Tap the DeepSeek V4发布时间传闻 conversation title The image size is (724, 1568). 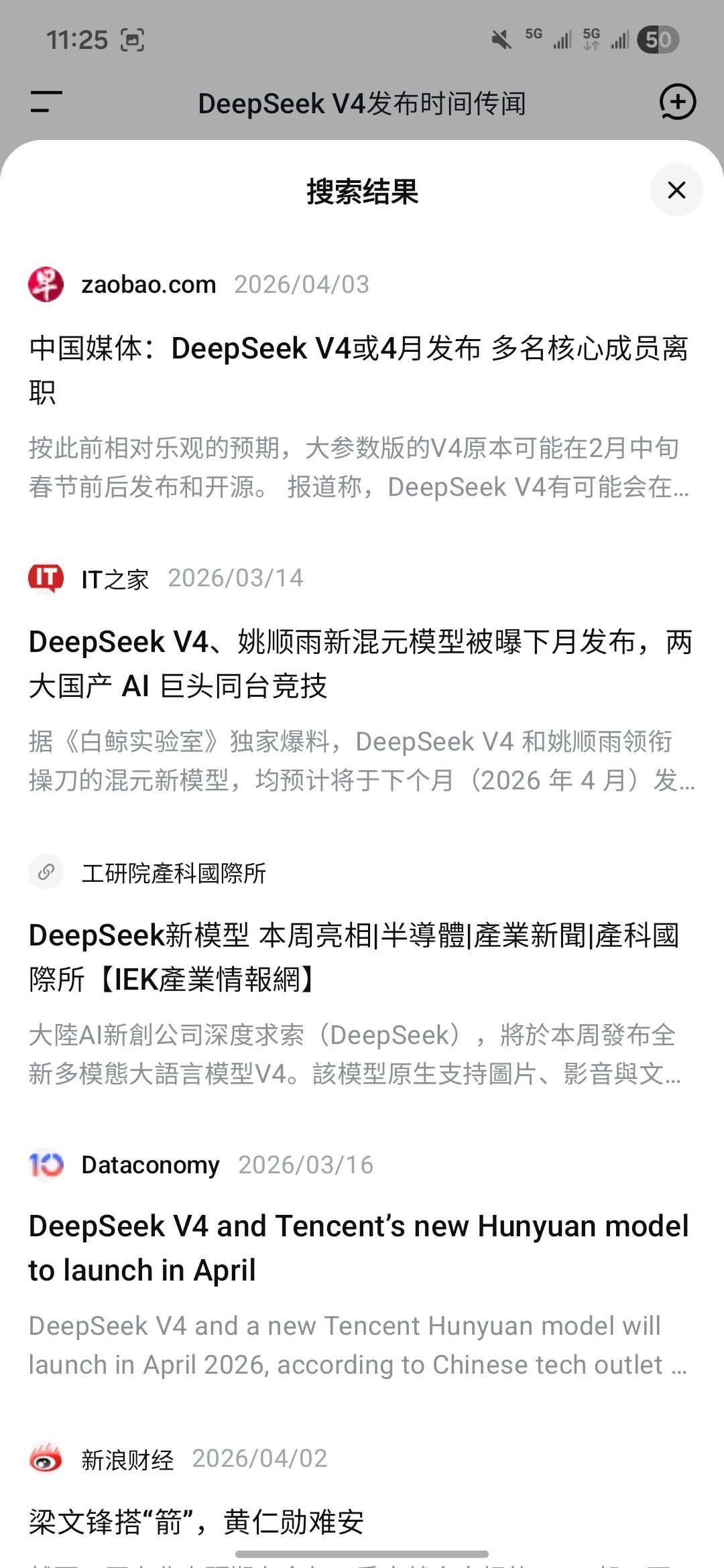[x=362, y=104]
